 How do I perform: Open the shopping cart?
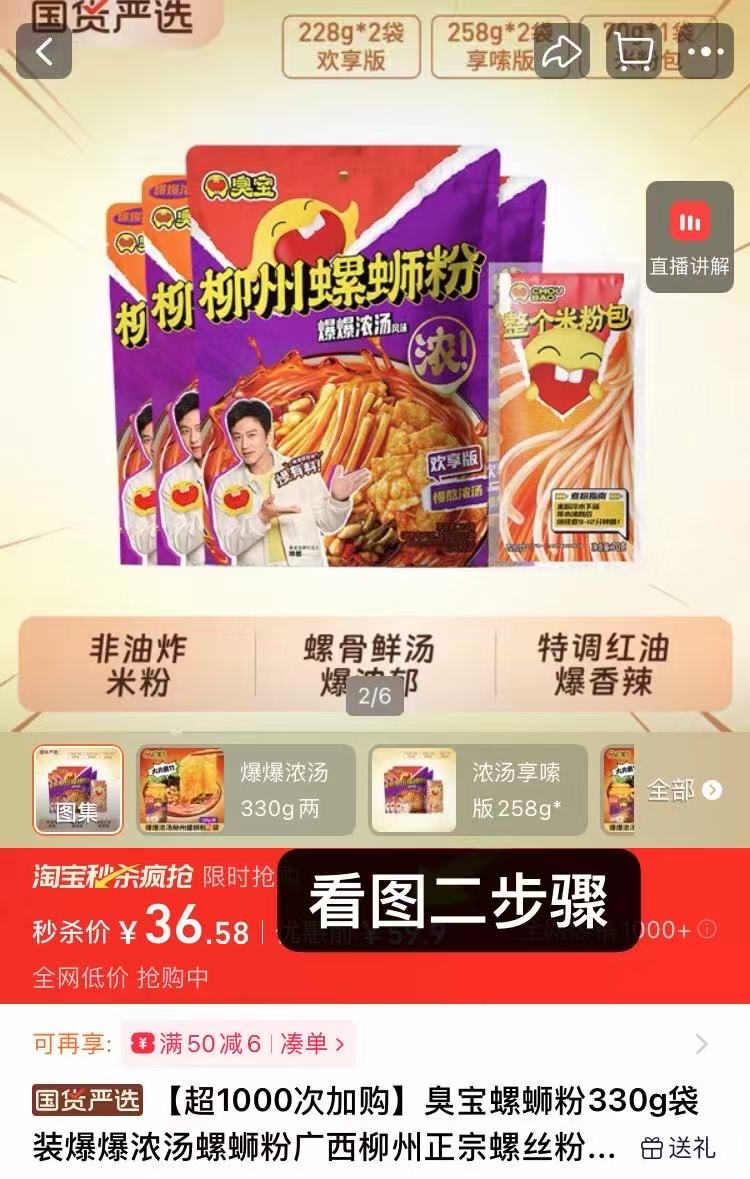(634, 52)
